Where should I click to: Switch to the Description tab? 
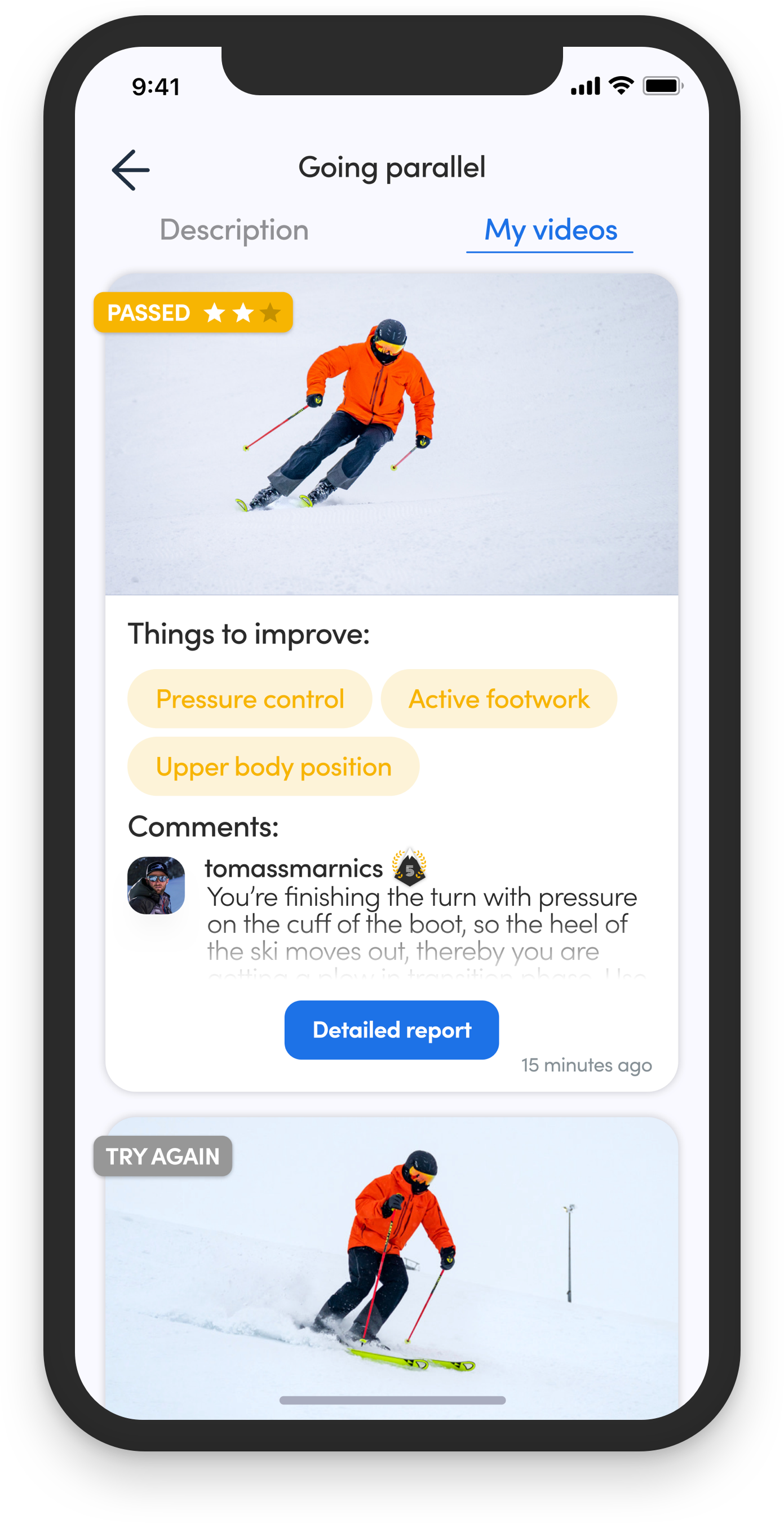[234, 229]
